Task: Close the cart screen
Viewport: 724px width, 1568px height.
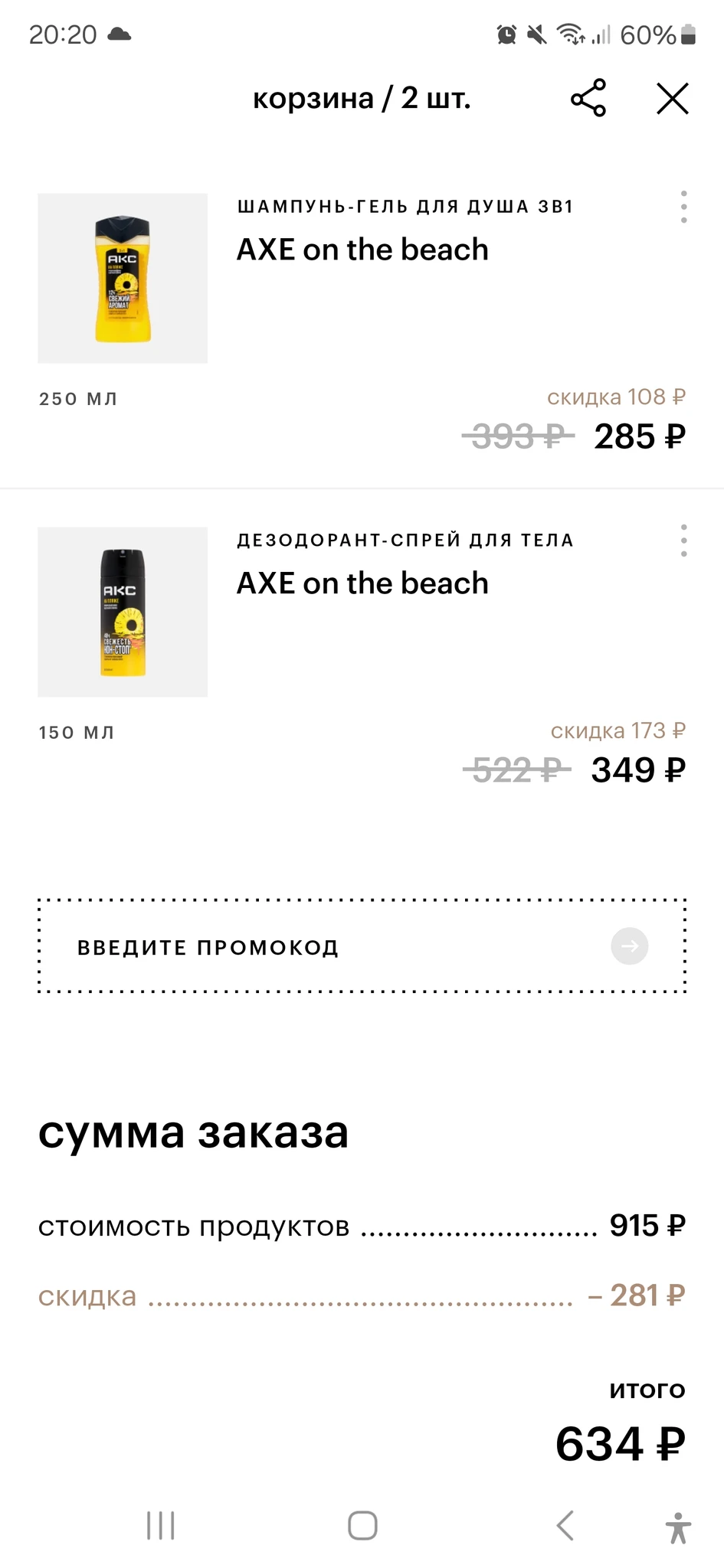Action: point(673,98)
